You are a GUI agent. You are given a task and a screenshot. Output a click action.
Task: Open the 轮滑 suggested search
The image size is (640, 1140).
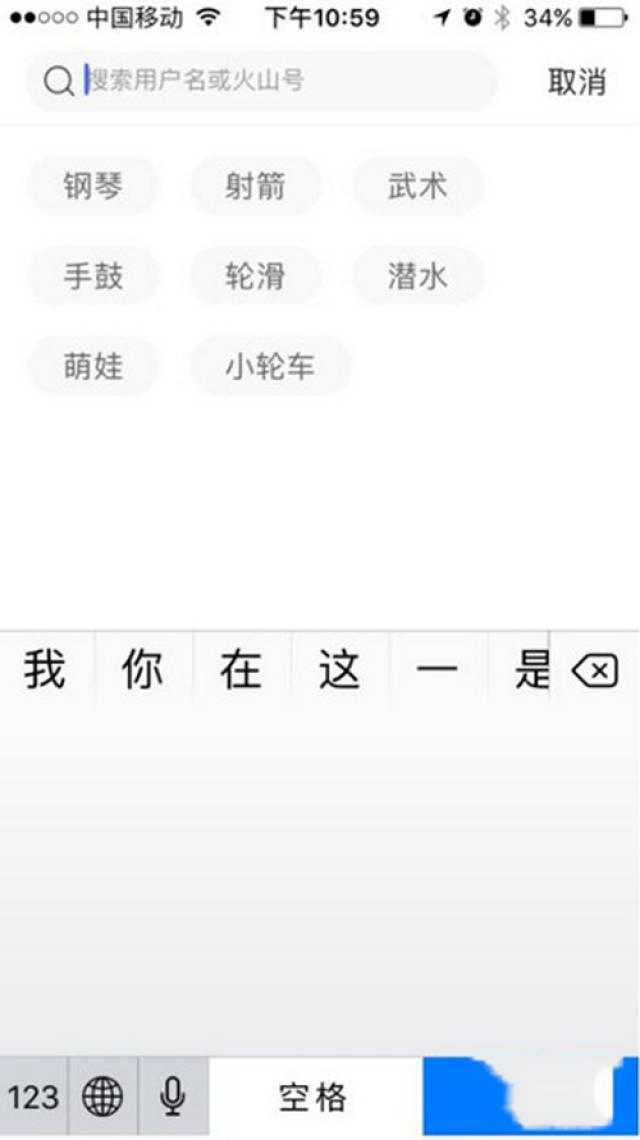tap(255, 276)
